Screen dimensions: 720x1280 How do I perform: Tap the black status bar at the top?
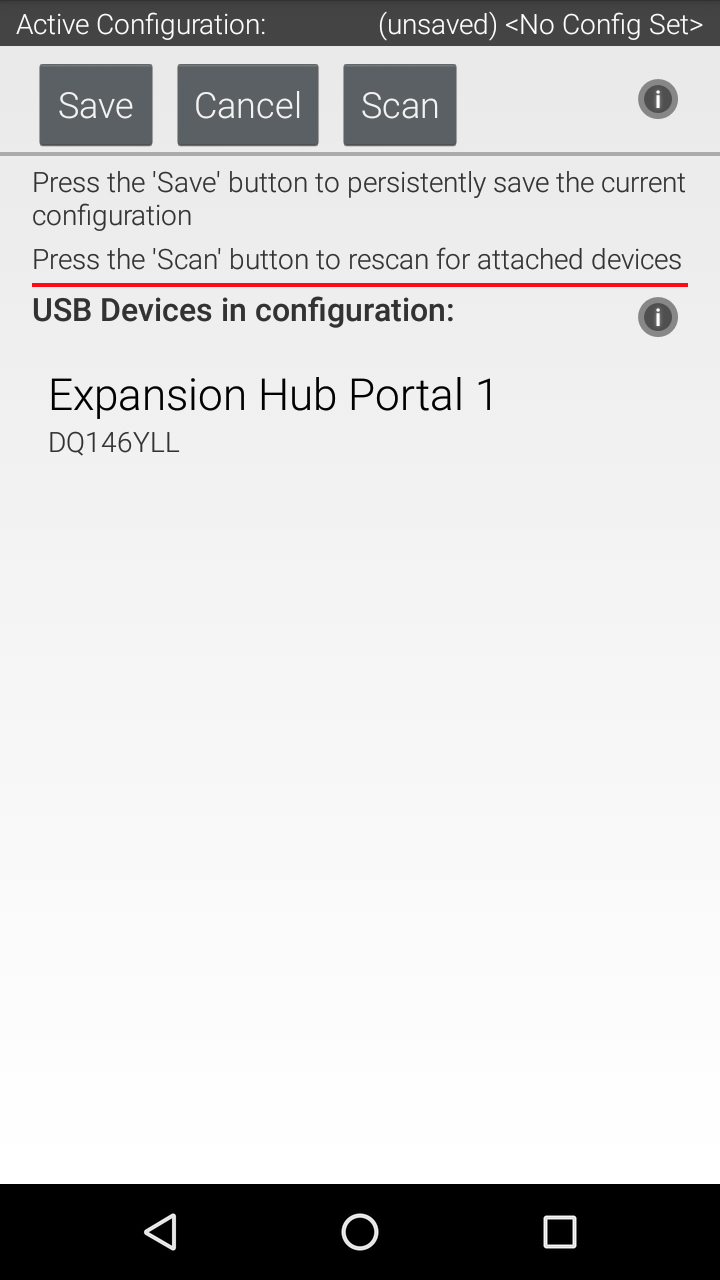[x=360, y=23]
